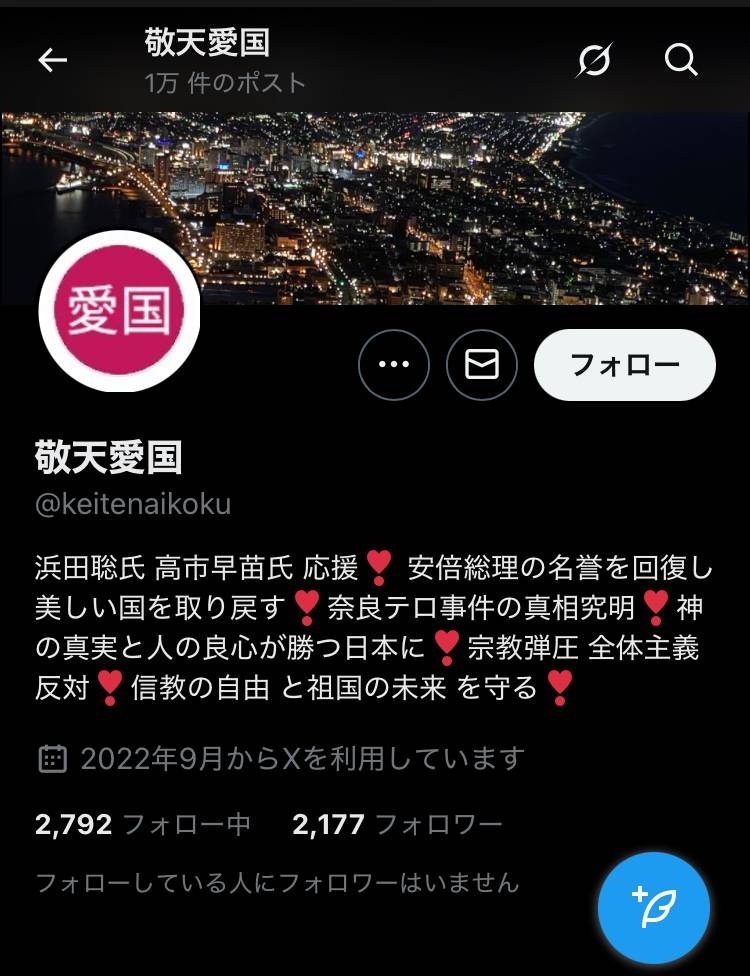
Task: Open the three-dot more options menu
Action: (393, 365)
